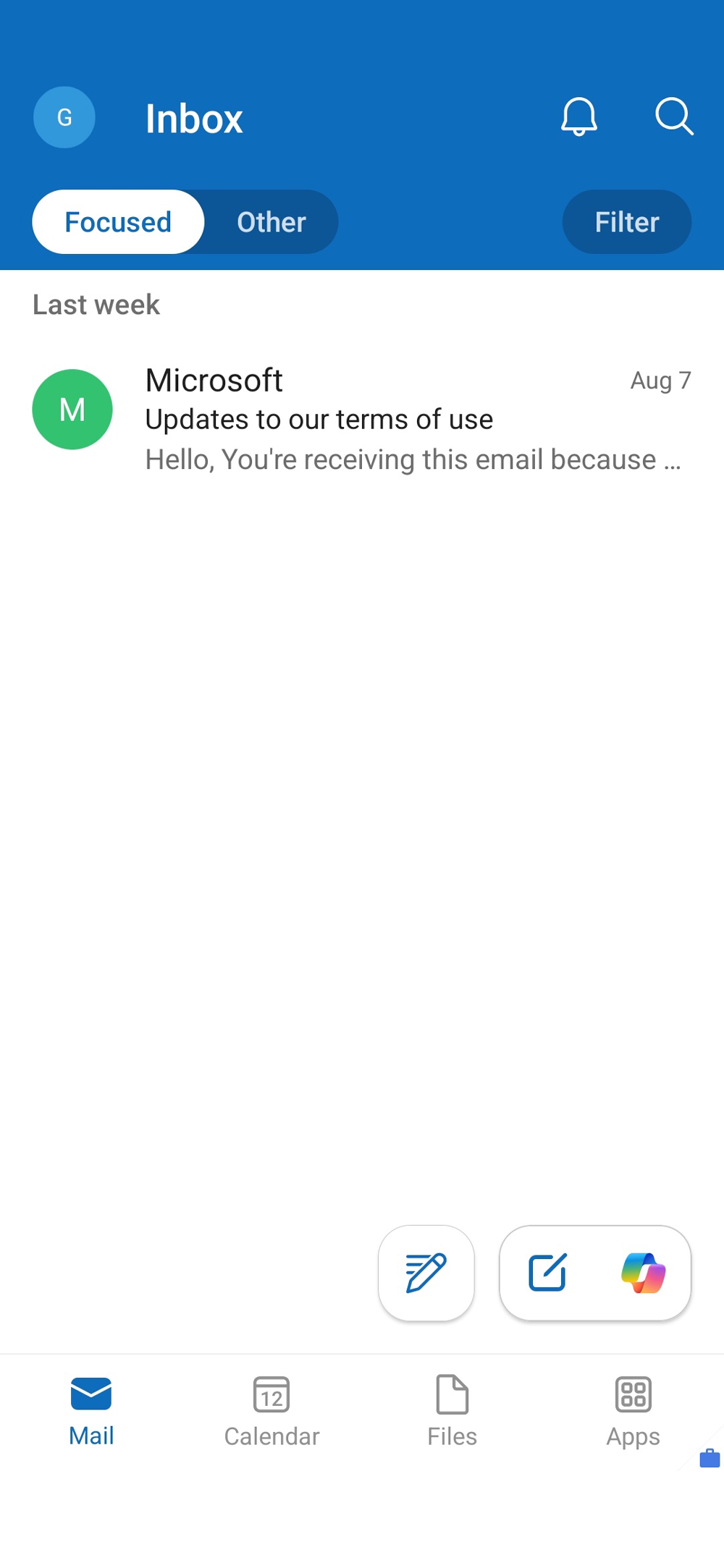This screenshot has height=1568, width=724.
Task: Select the search icon
Action: 673,118
